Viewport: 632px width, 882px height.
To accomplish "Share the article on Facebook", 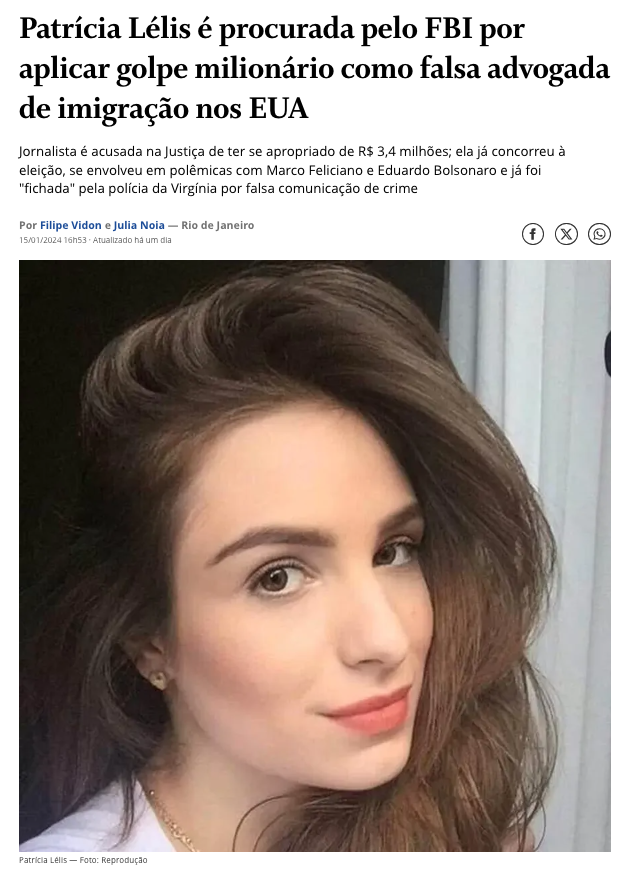I will (533, 234).
